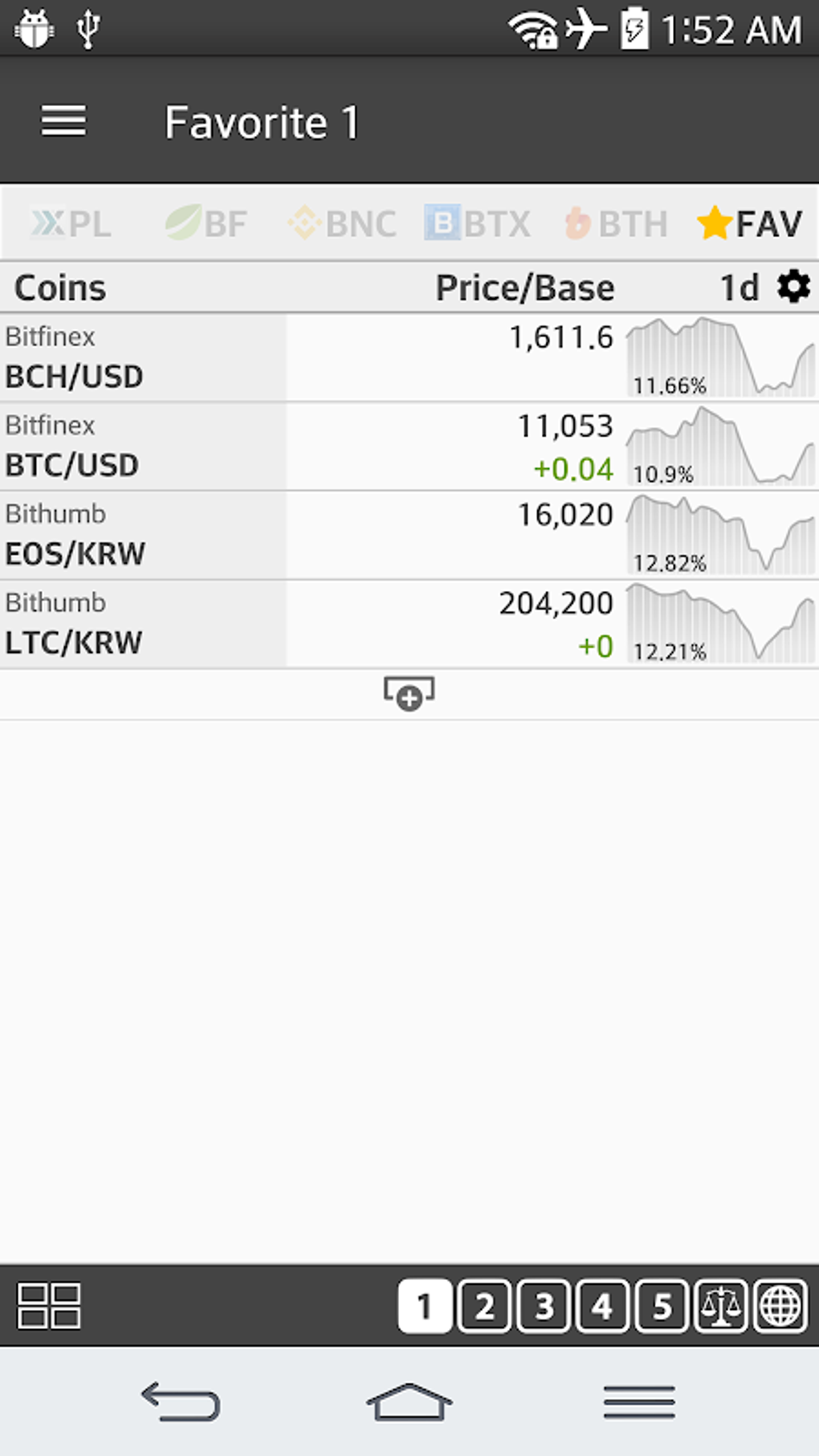
Task: Switch to the BTH exchange tab
Action: (615, 223)
